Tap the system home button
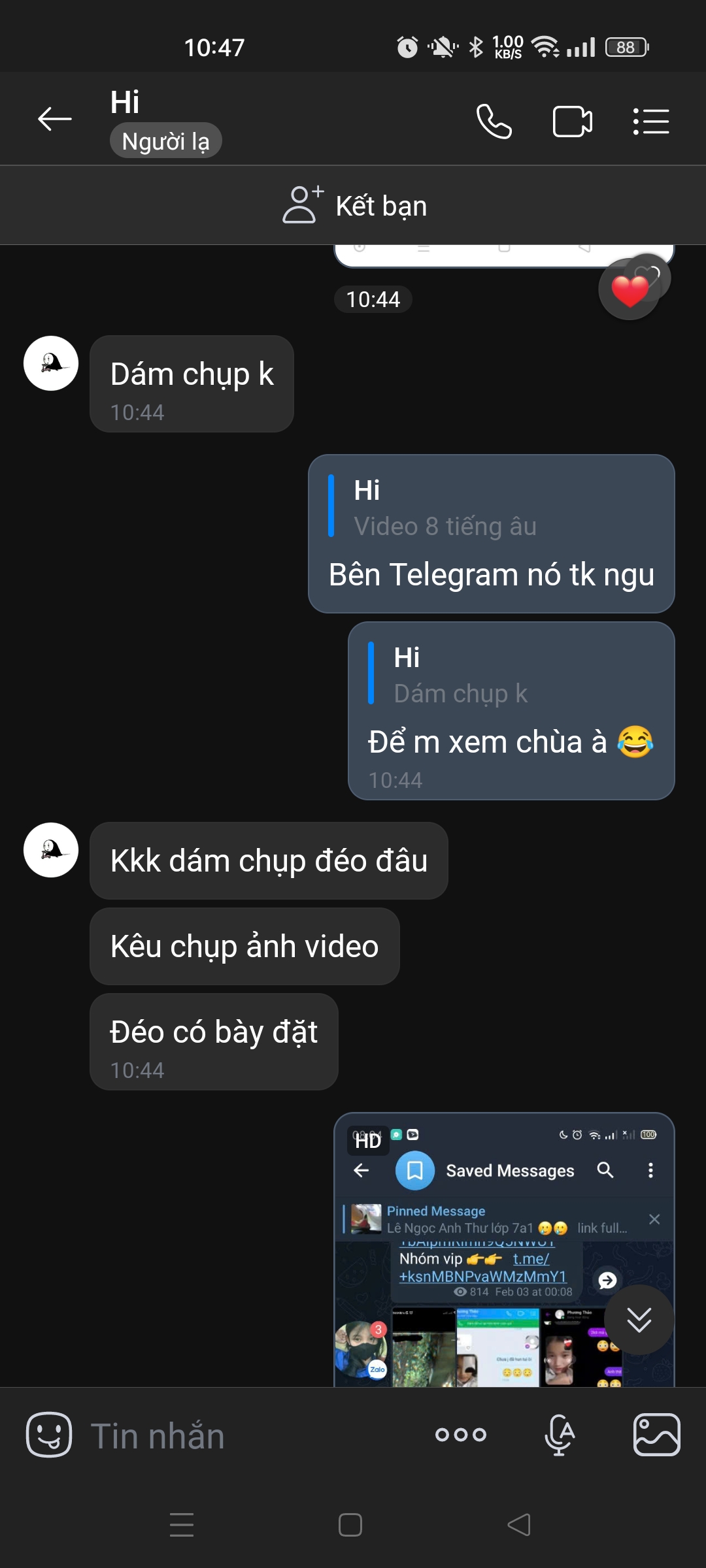This screenshot has width=706, height=1568. pyautogui.click(x=350, y=1525)
